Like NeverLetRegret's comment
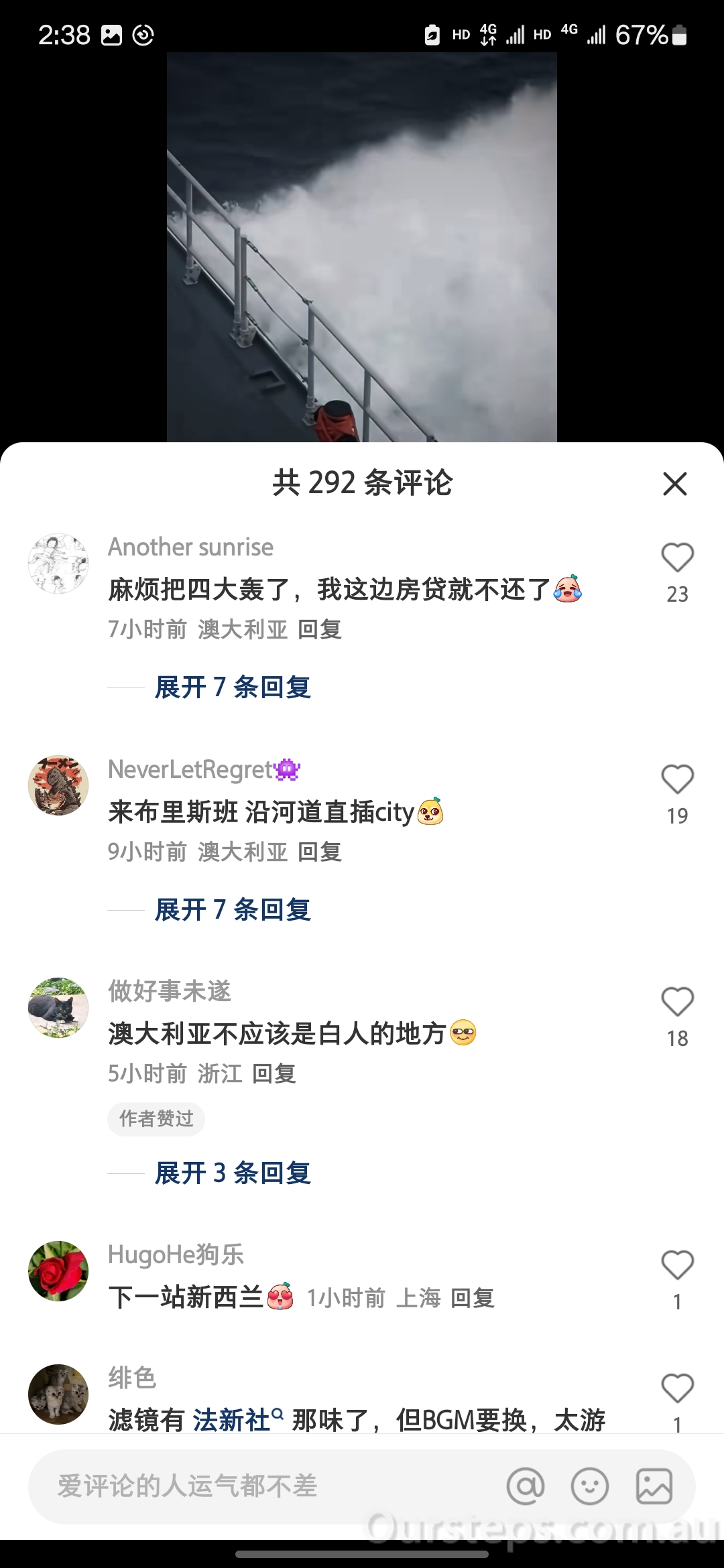The image size is (724, 1568). coord(677,779)
